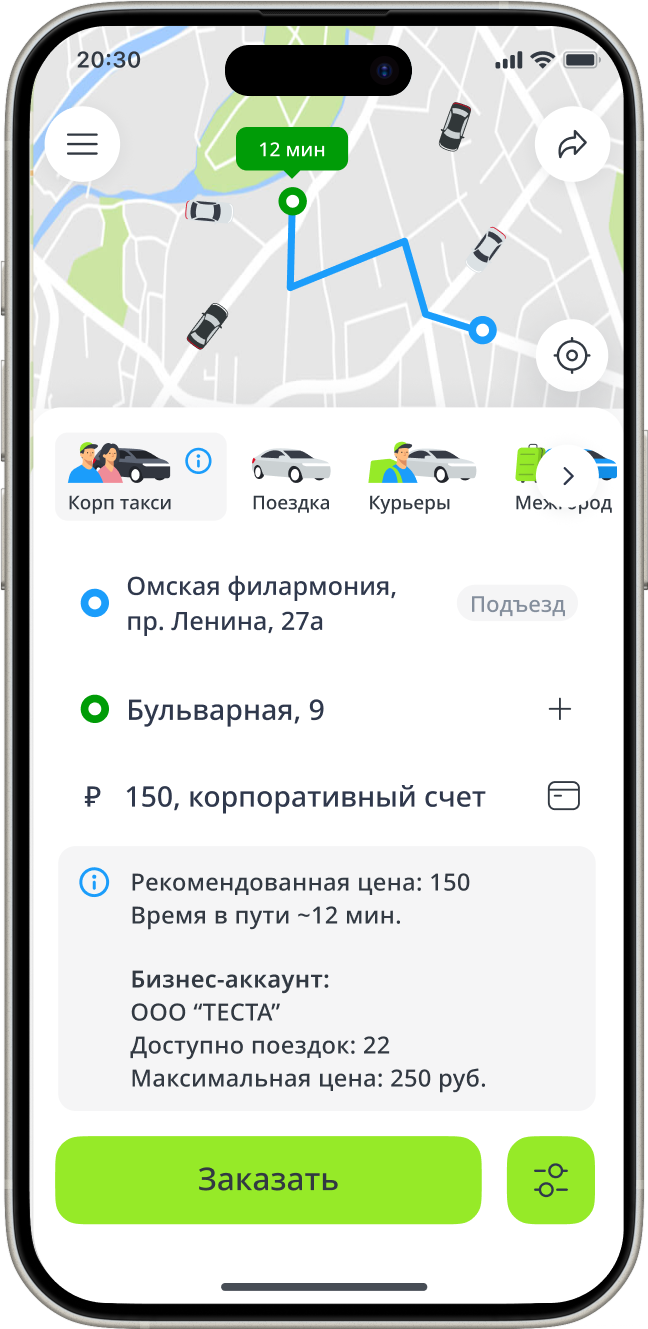The height and width of the screenshot is (1329, 648).
Task: Tap the Подъезд chip
Action: [x=517, y=604]
